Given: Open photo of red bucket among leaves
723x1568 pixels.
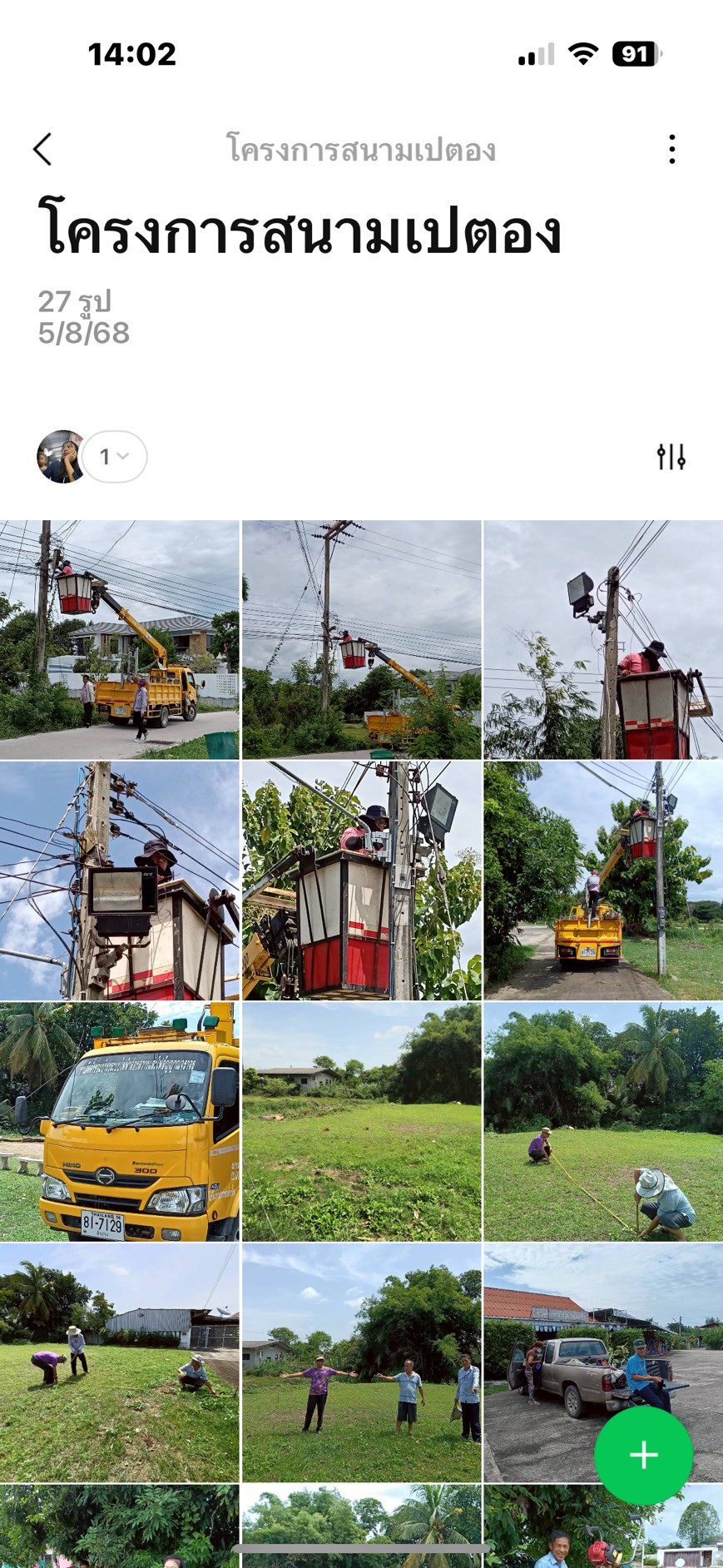Looking at the screenshot, I should [361, 881].
